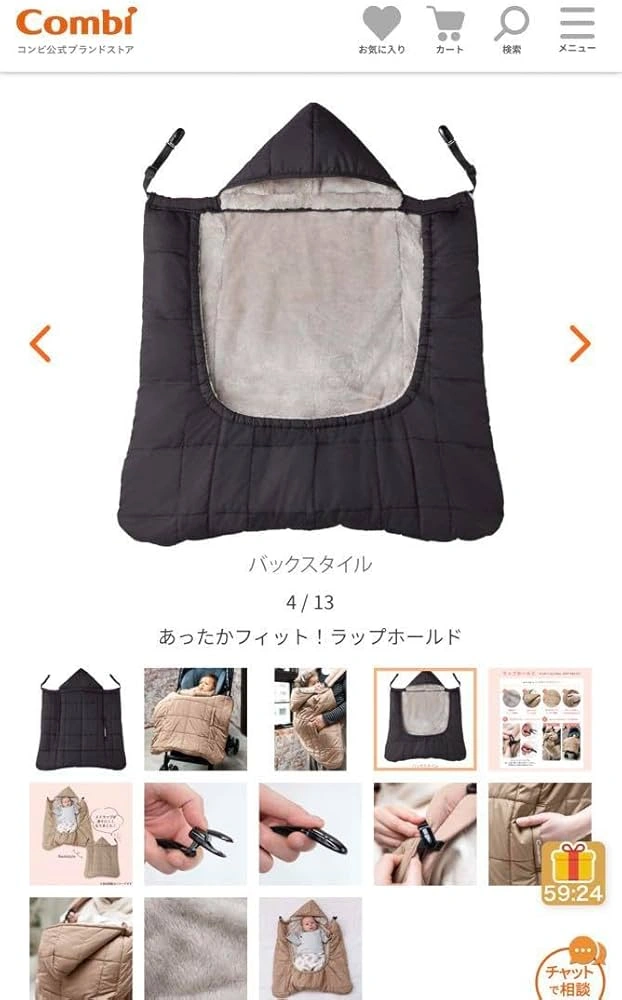
Task: Go to Combi store home via logo
Action: pyautogui.click(x=76, y=28)
